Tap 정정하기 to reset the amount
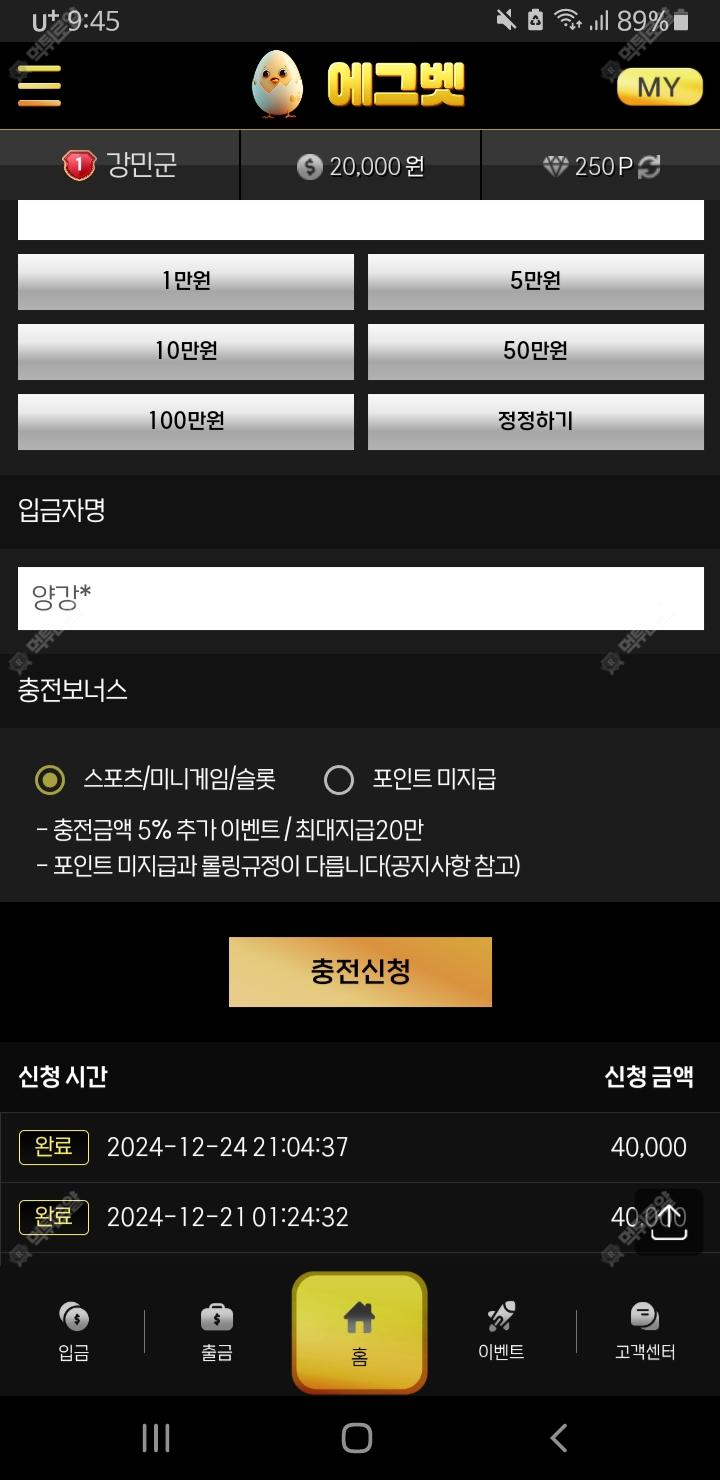720x1480 pixels. click(535, 421)
